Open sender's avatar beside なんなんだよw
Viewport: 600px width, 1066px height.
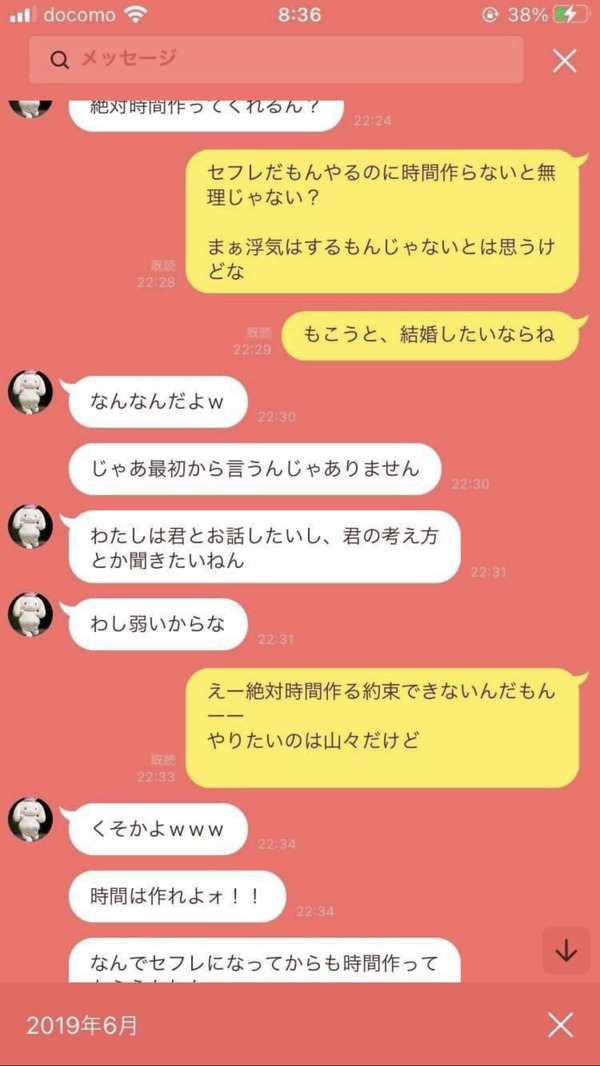[x=30, y=392]
